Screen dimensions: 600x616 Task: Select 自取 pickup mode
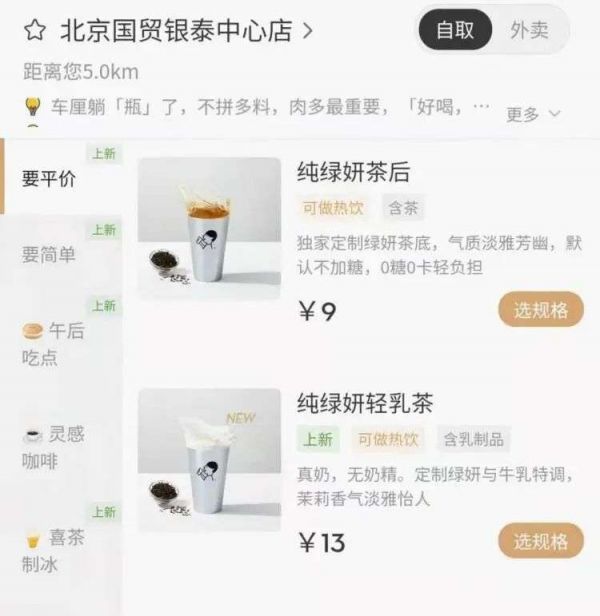455,30
